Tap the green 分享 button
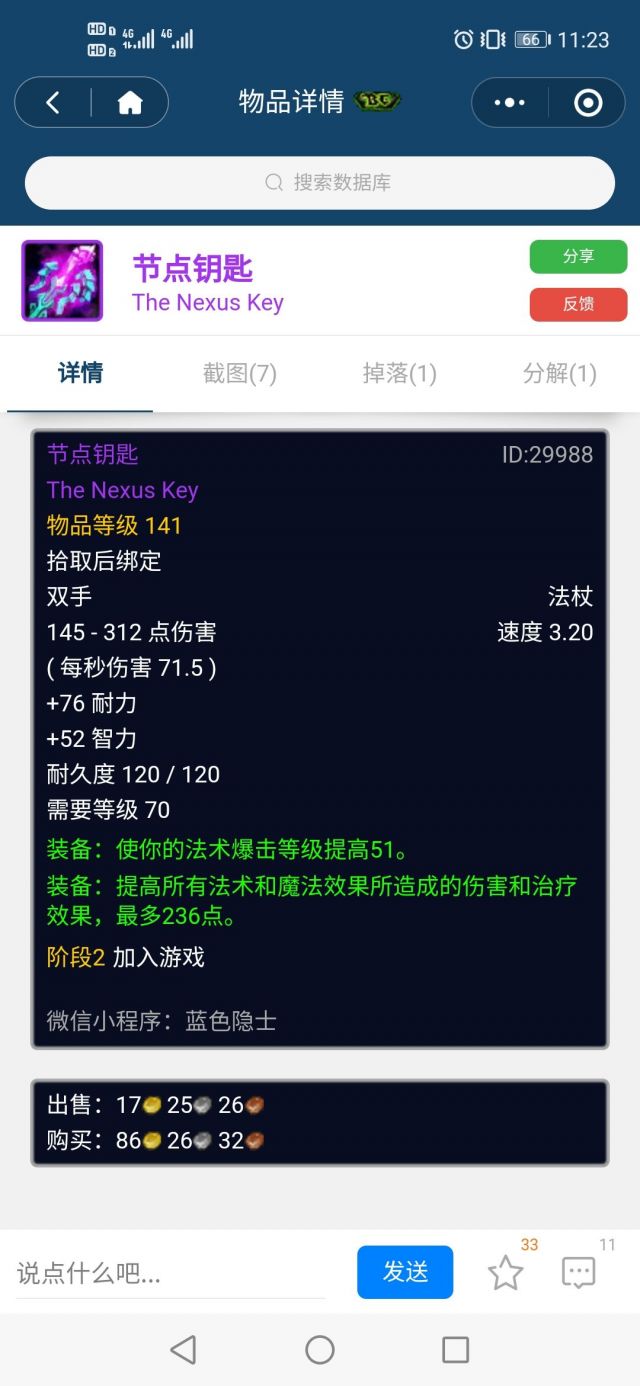The height and width of the screenshot is (1386, 640). [578, 256]
